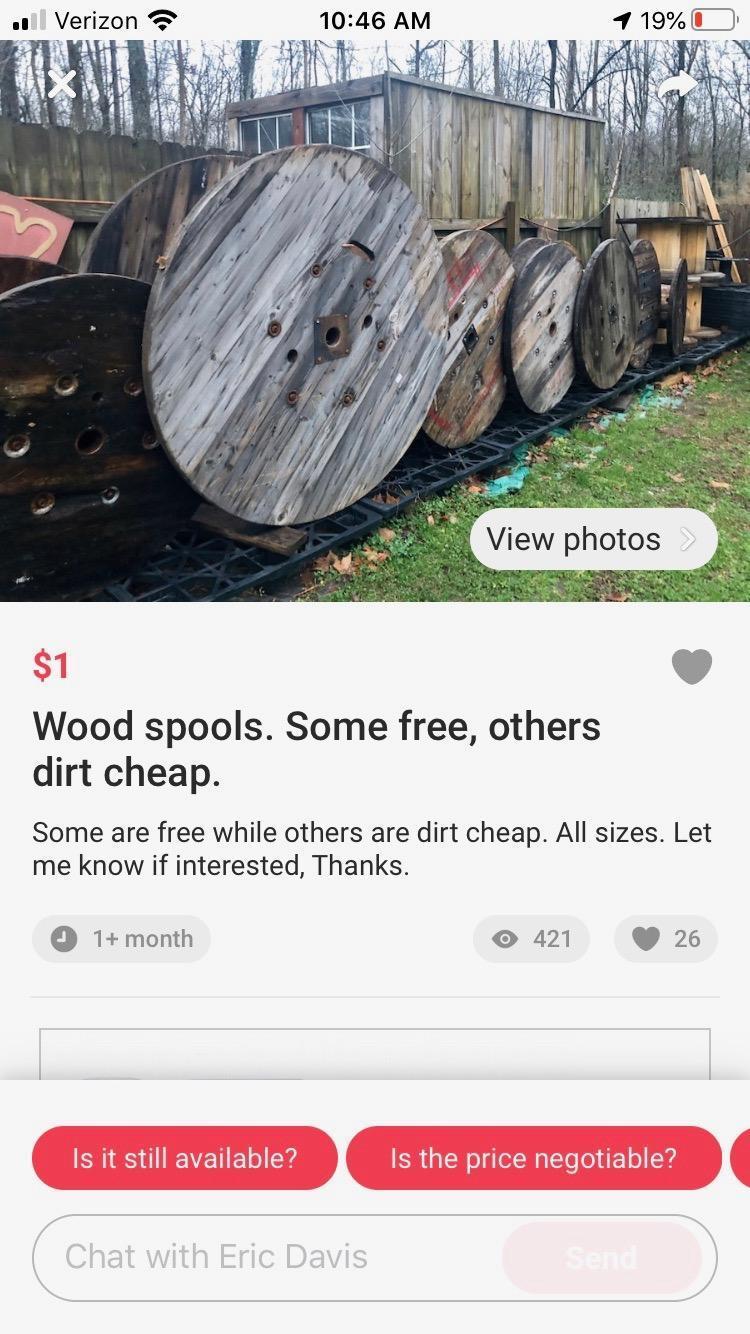
Task: Close the wood spools listing
Action: 62,85
